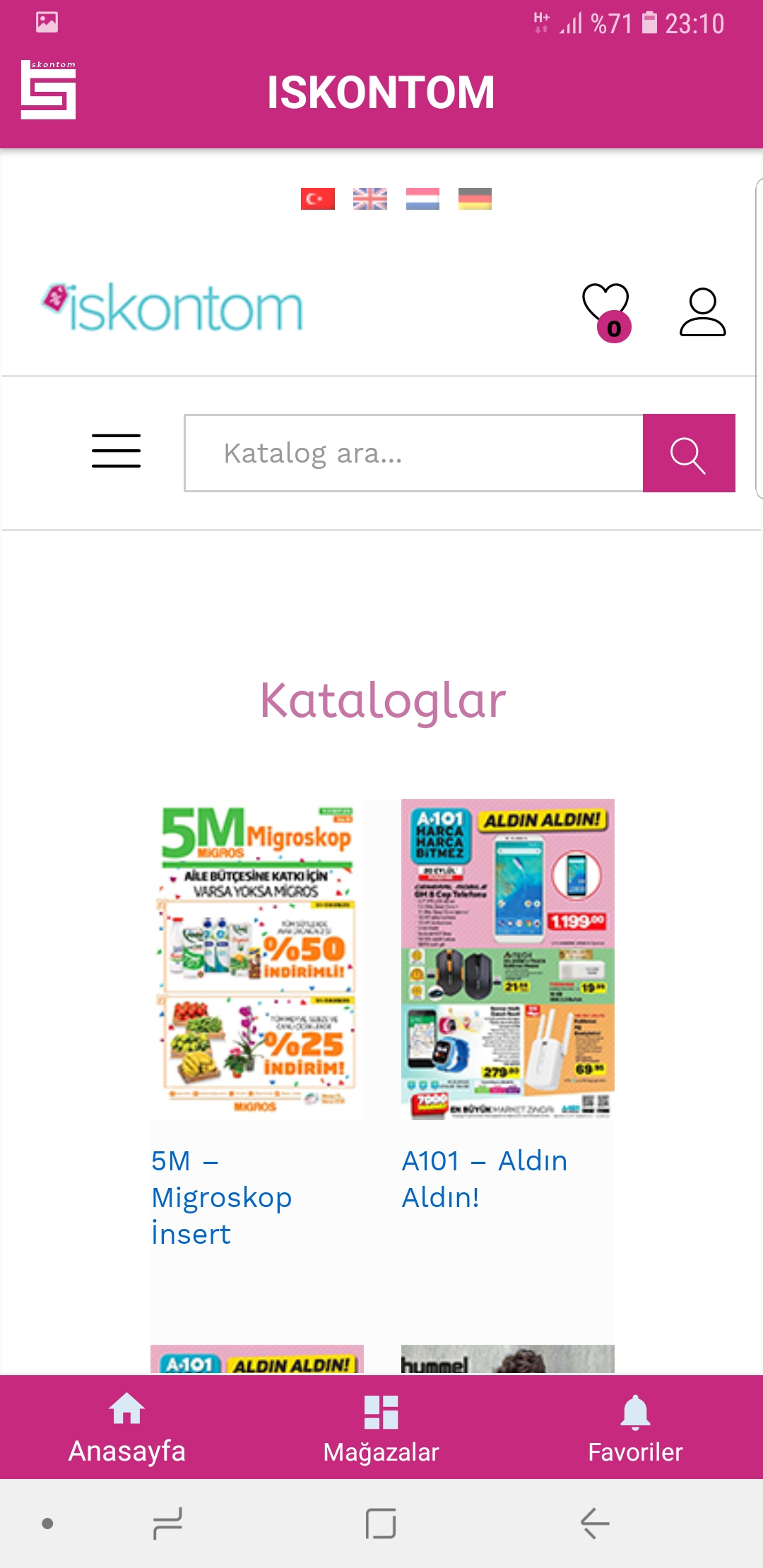Select the Turkish flag language
The image size is (763, 1568).
point(318,198)
